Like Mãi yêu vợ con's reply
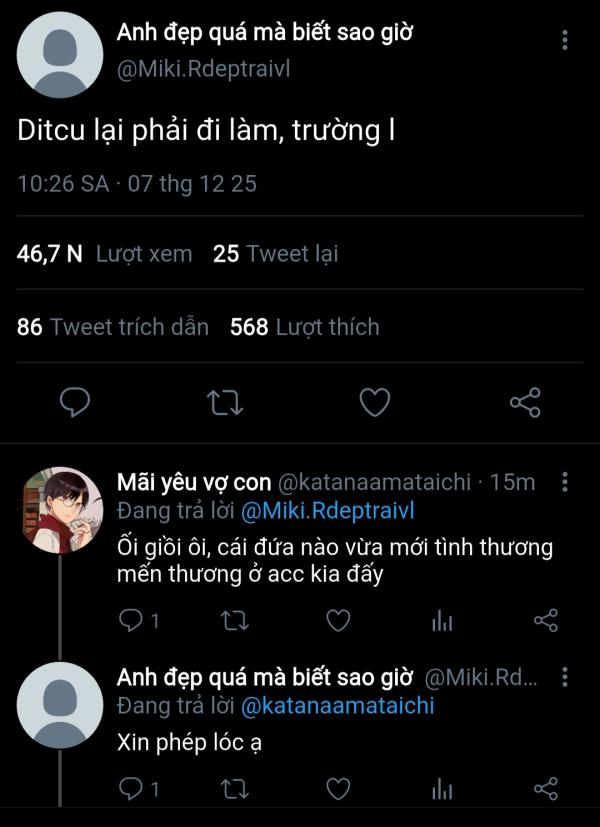Image resolution: width=600 pixels, height=827 pixels. coord(339,621)
